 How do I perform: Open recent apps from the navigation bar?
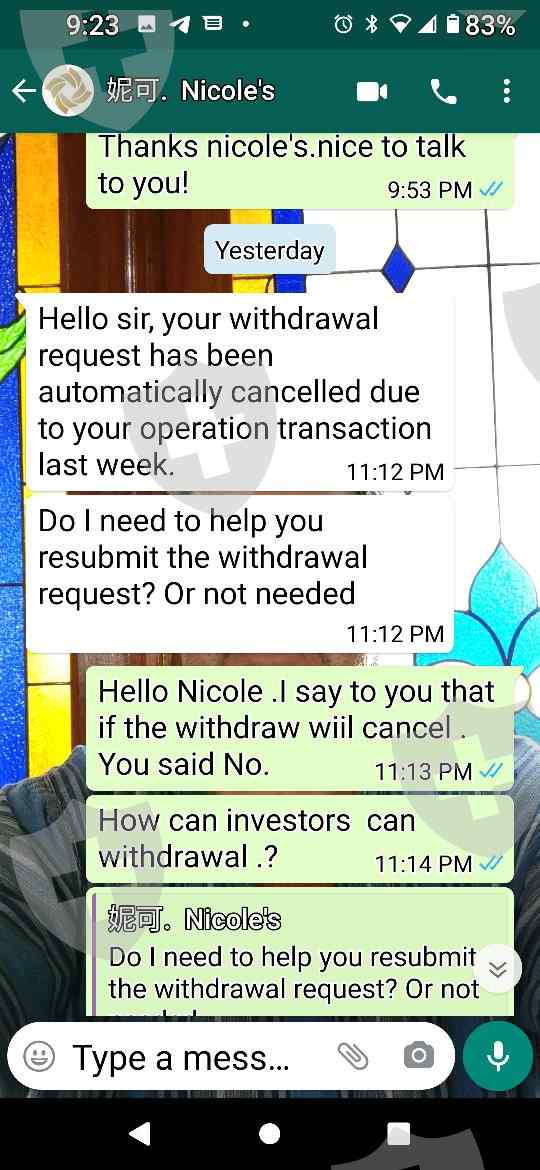tap(399, 1134)
